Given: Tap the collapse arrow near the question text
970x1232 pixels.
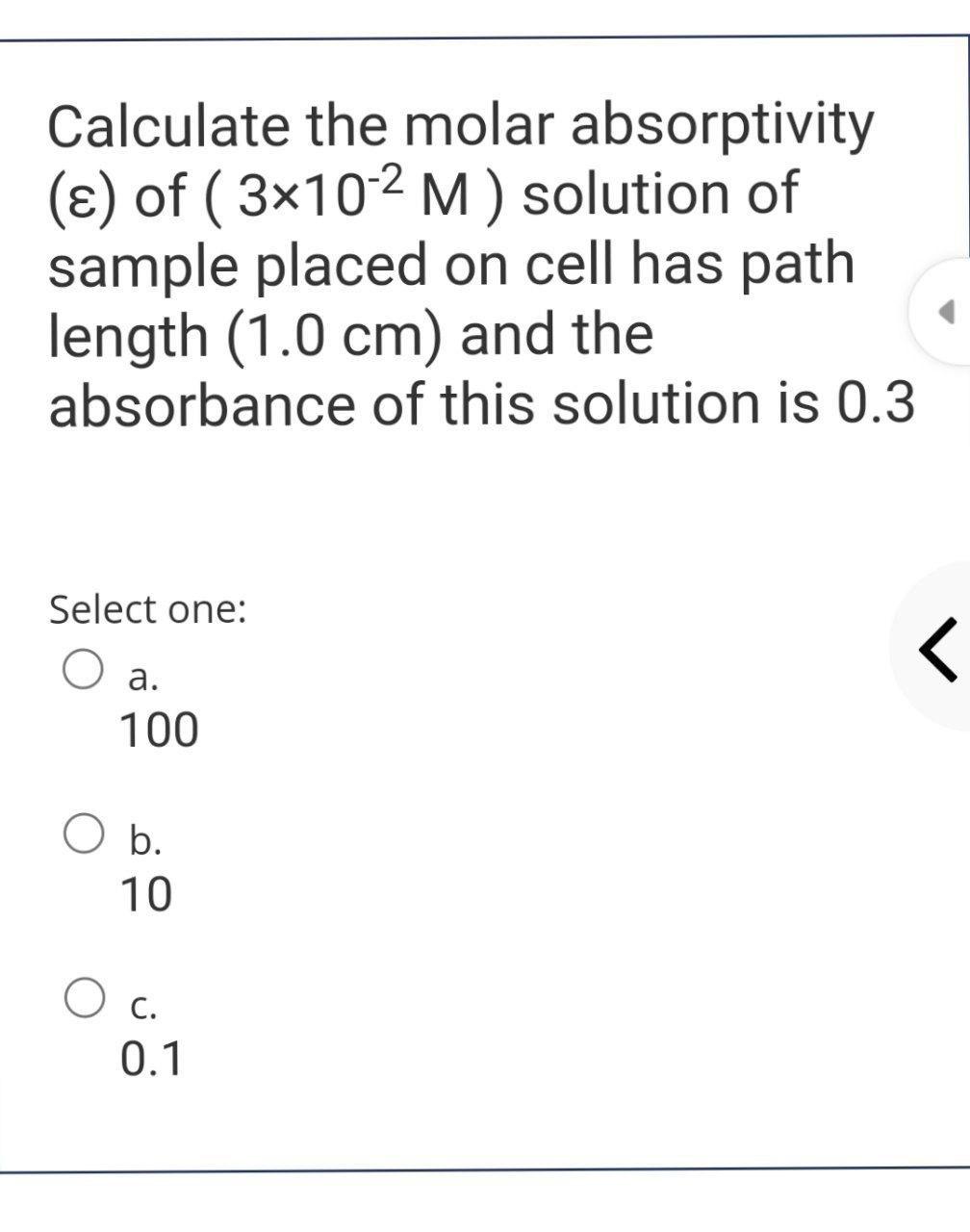Looking at the screenshot, I should tap(946, 311).
